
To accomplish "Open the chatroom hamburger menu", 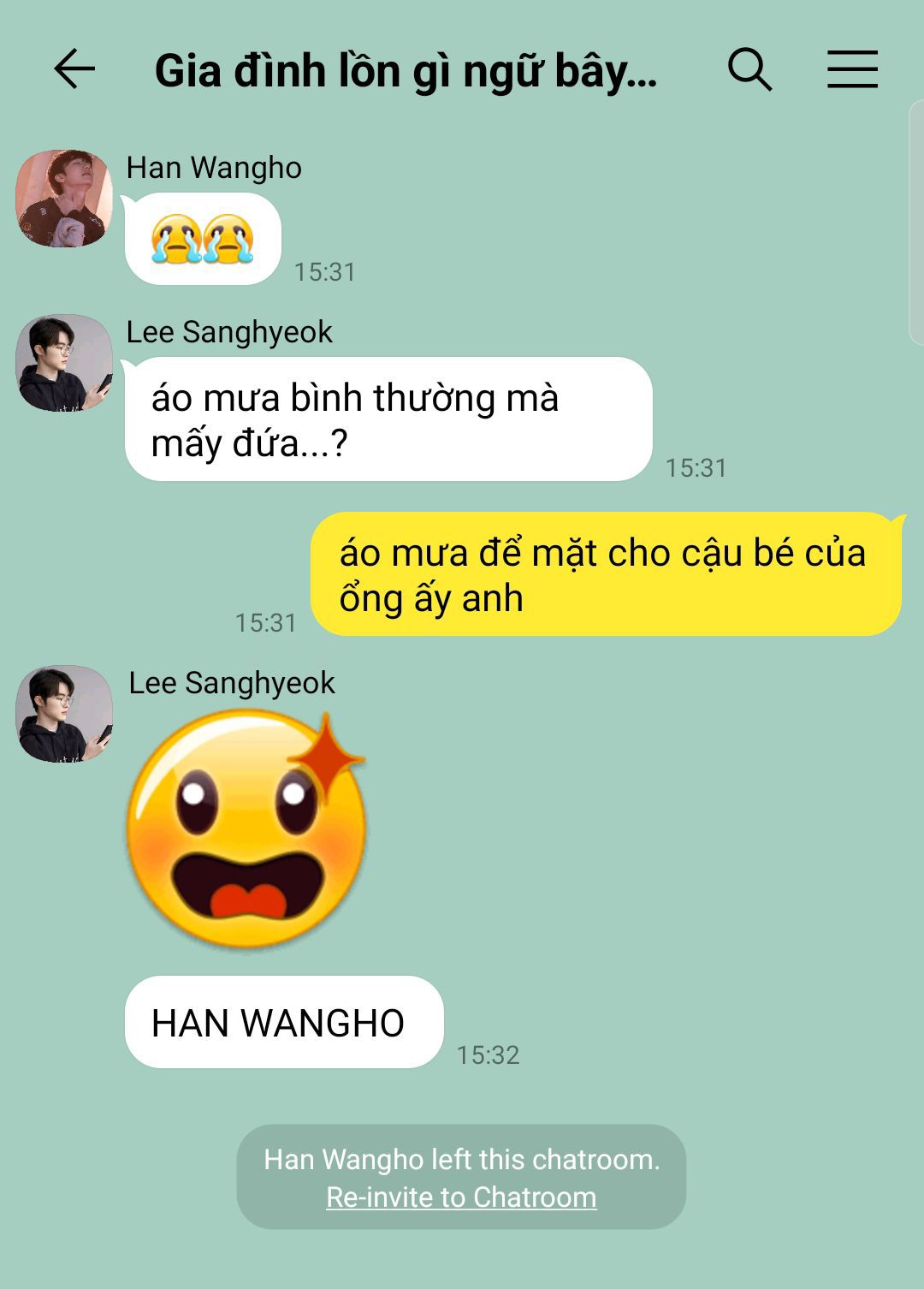I will tap(852, 69).
